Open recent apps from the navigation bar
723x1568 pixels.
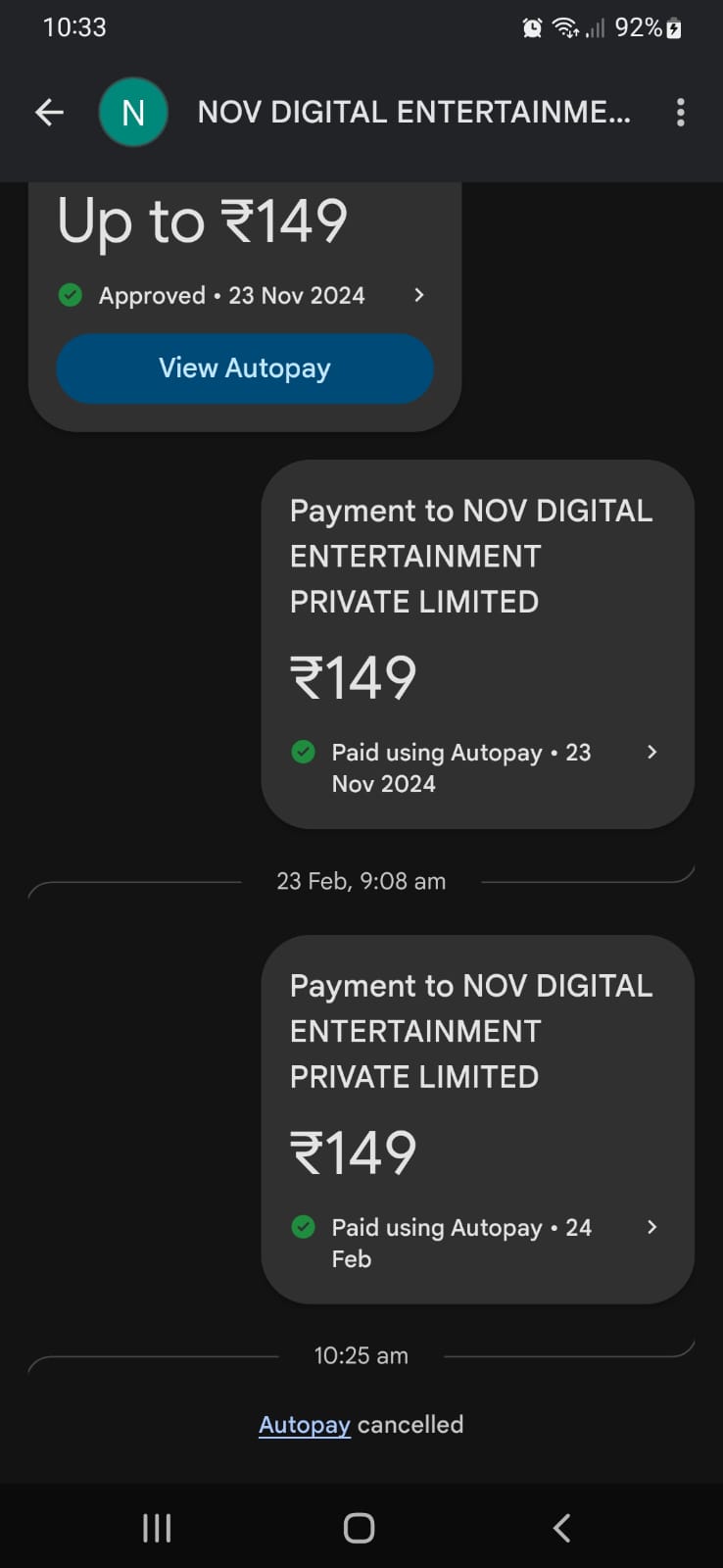157,1527
